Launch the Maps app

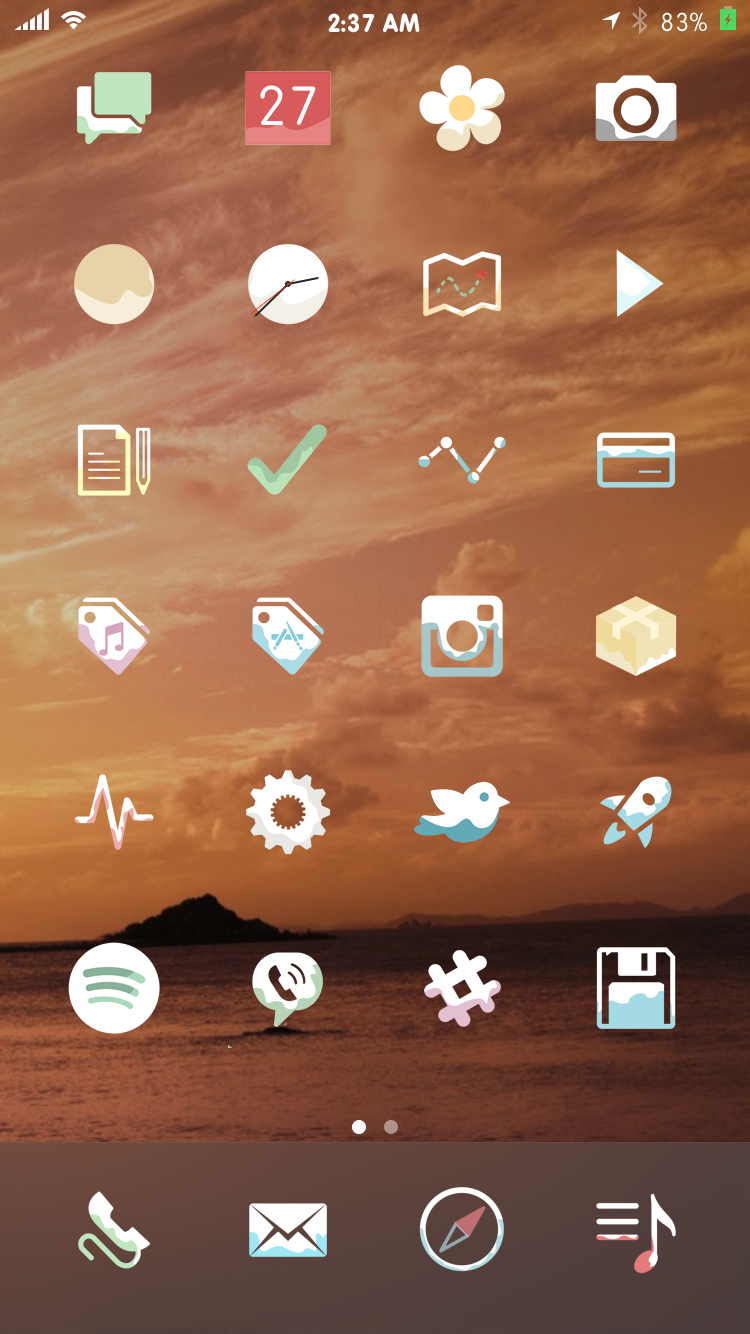click(462, 284)
